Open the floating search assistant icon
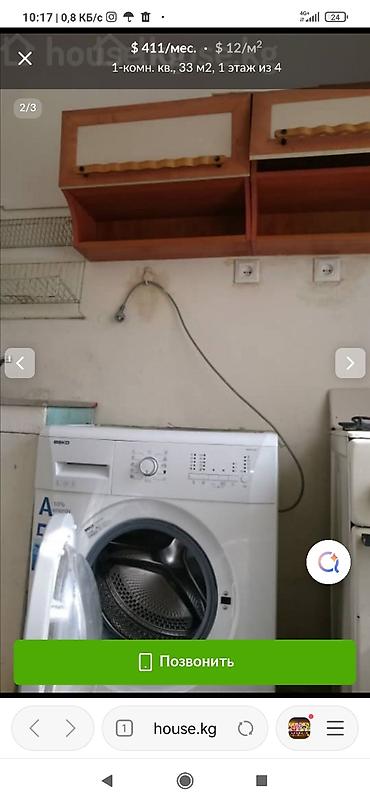 pyautogui.click(x=328, y=562)
